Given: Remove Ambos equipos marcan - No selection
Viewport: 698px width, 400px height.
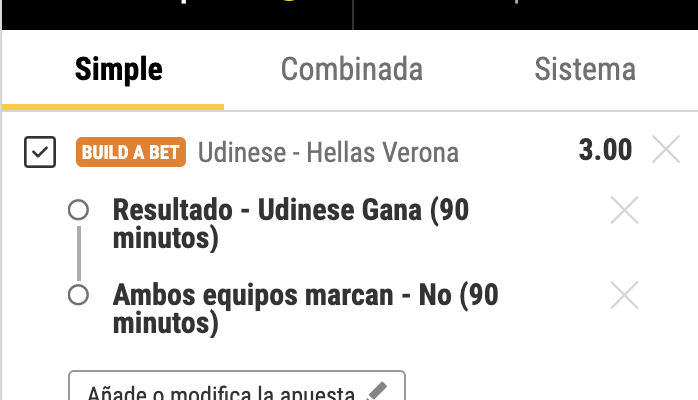Looking at the screenshot, I should click(624, 296).
